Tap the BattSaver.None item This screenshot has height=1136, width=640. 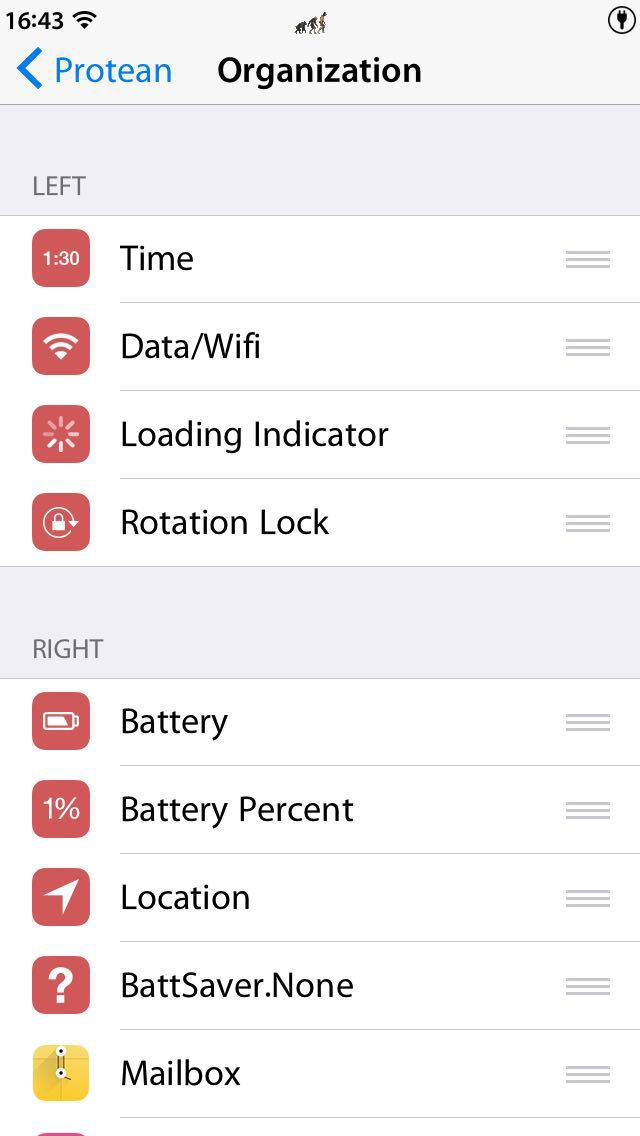[x=320, y=986]
